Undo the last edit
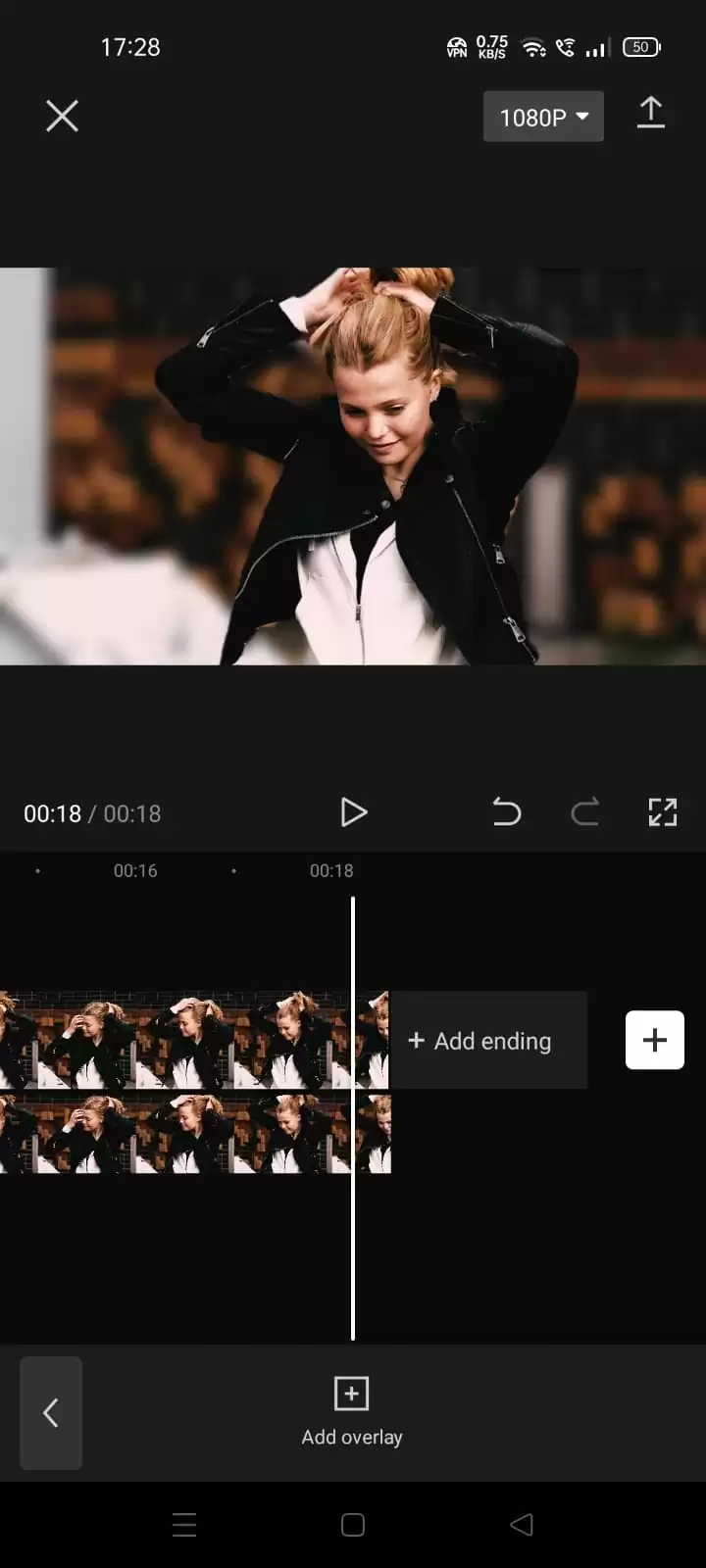The width and height of the screenshot is (706, 1568). [506, 812]
